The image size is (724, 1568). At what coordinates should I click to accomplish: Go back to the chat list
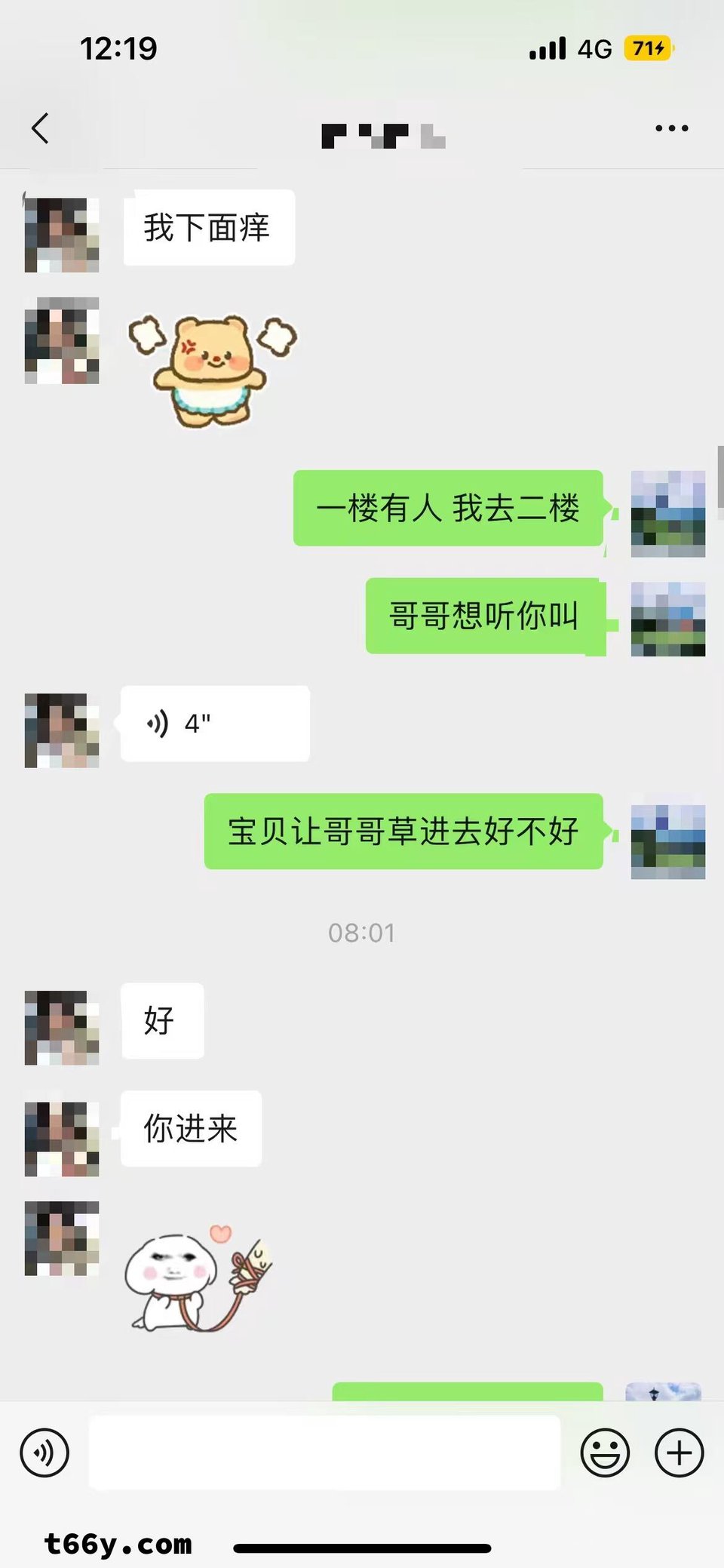[41, 128]
